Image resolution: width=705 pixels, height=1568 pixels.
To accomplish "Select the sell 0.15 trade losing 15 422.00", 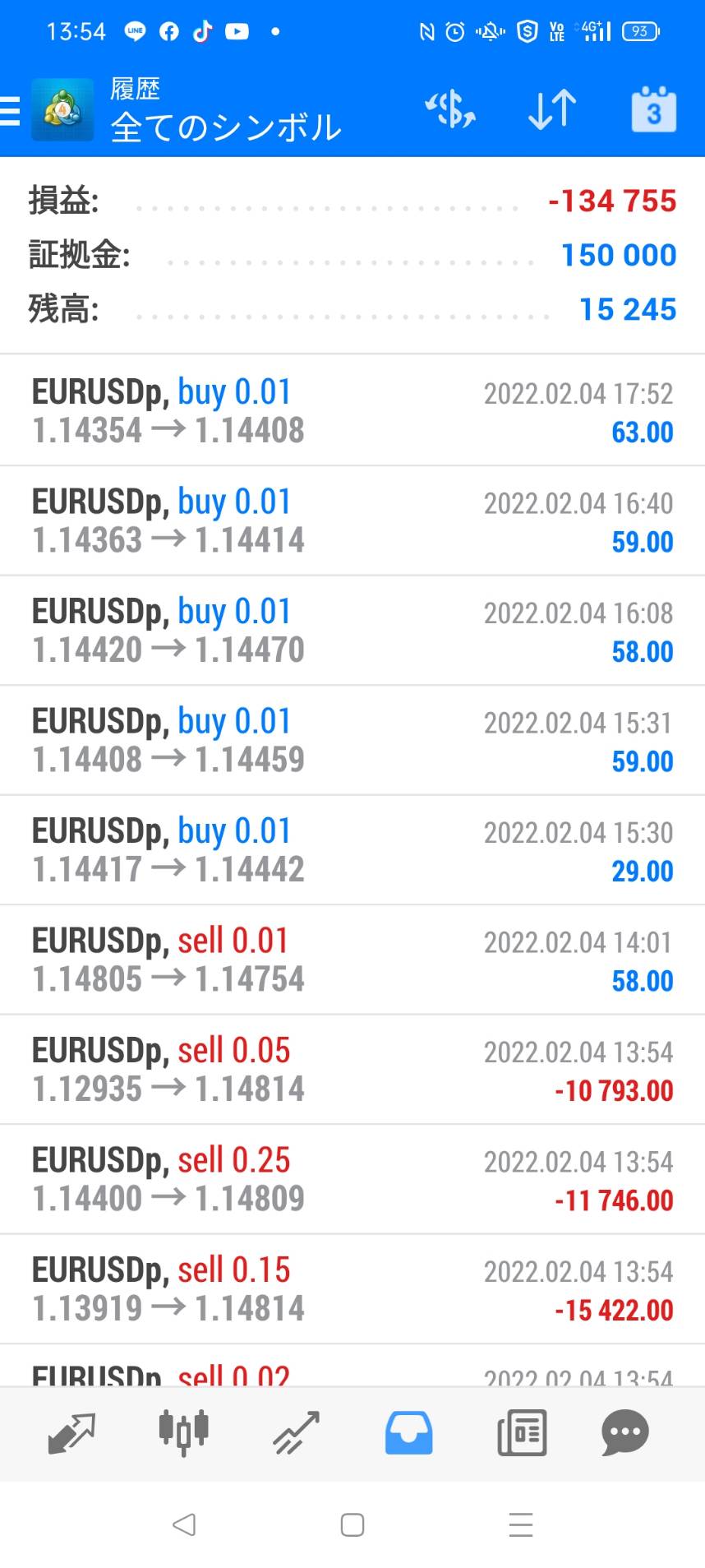I will pyautogui.click(x=352, y=1289).
